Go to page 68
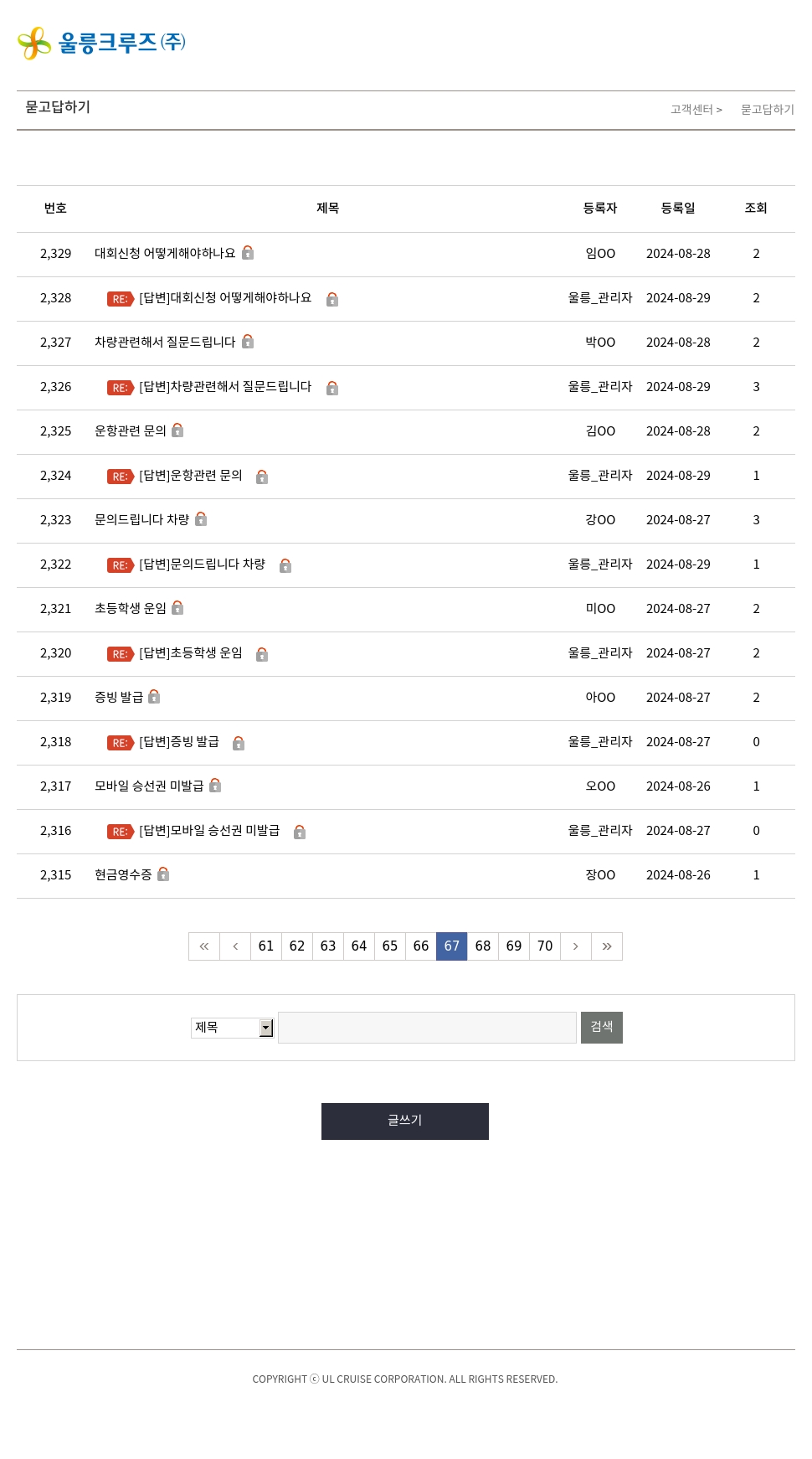 pyautogui.click(x=483, y=946)
